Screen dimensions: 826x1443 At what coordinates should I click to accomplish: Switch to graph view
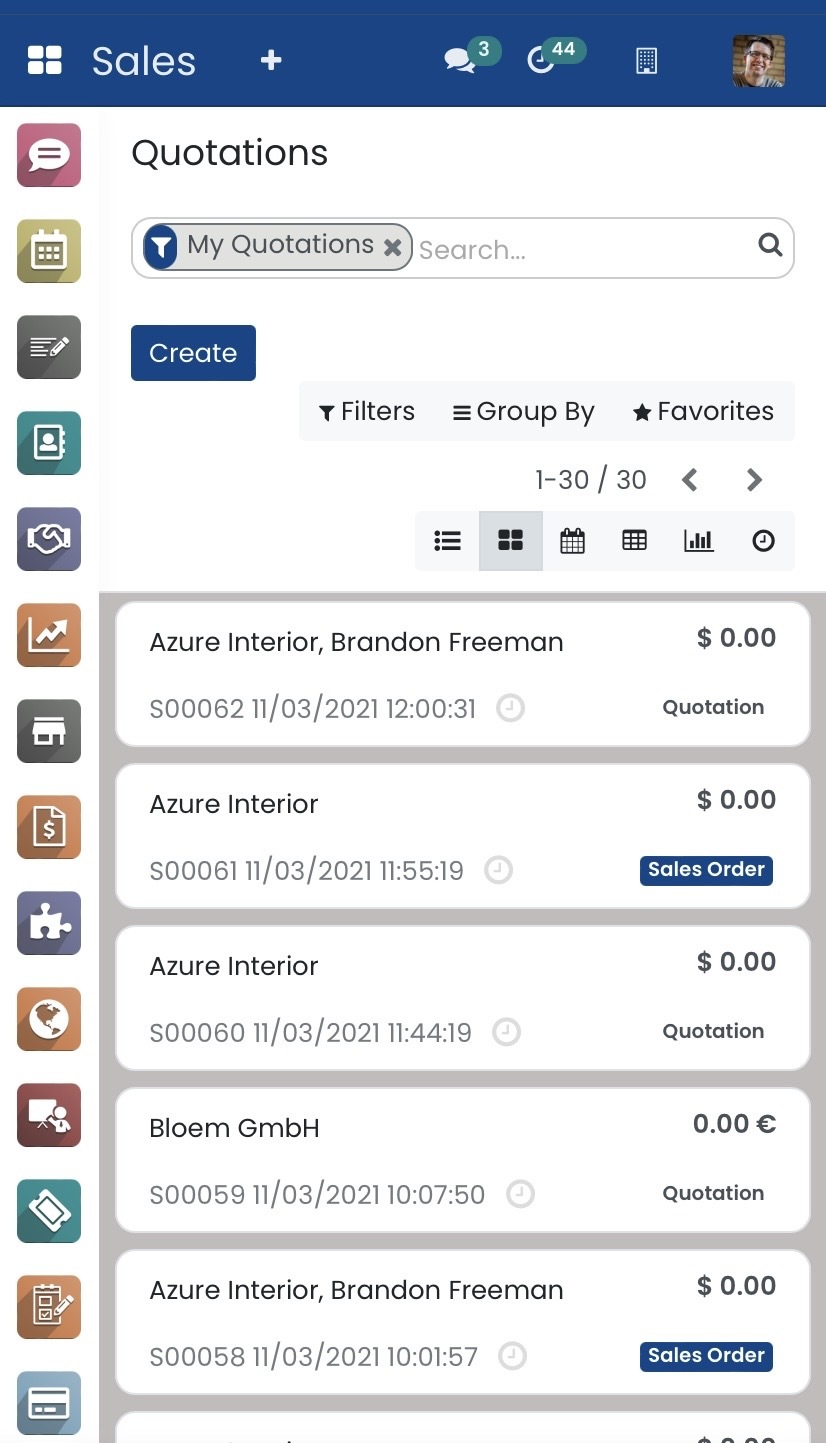click(x=698, y=541)
